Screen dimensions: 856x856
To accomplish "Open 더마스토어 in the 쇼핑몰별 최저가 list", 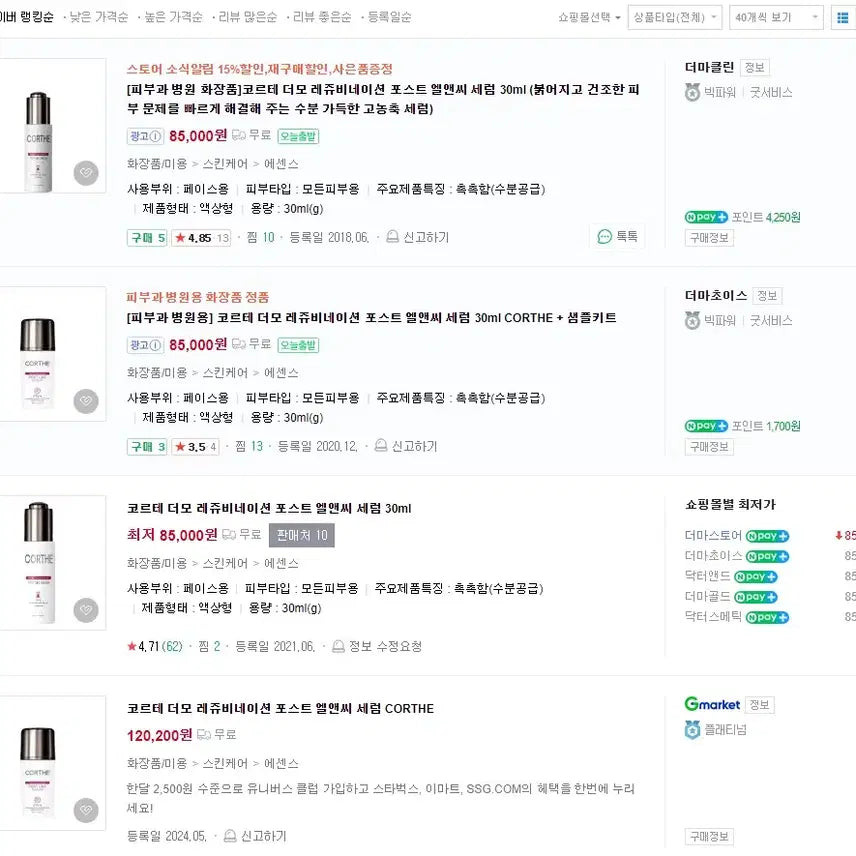I will pyautogui.click(x=713, y=535).
